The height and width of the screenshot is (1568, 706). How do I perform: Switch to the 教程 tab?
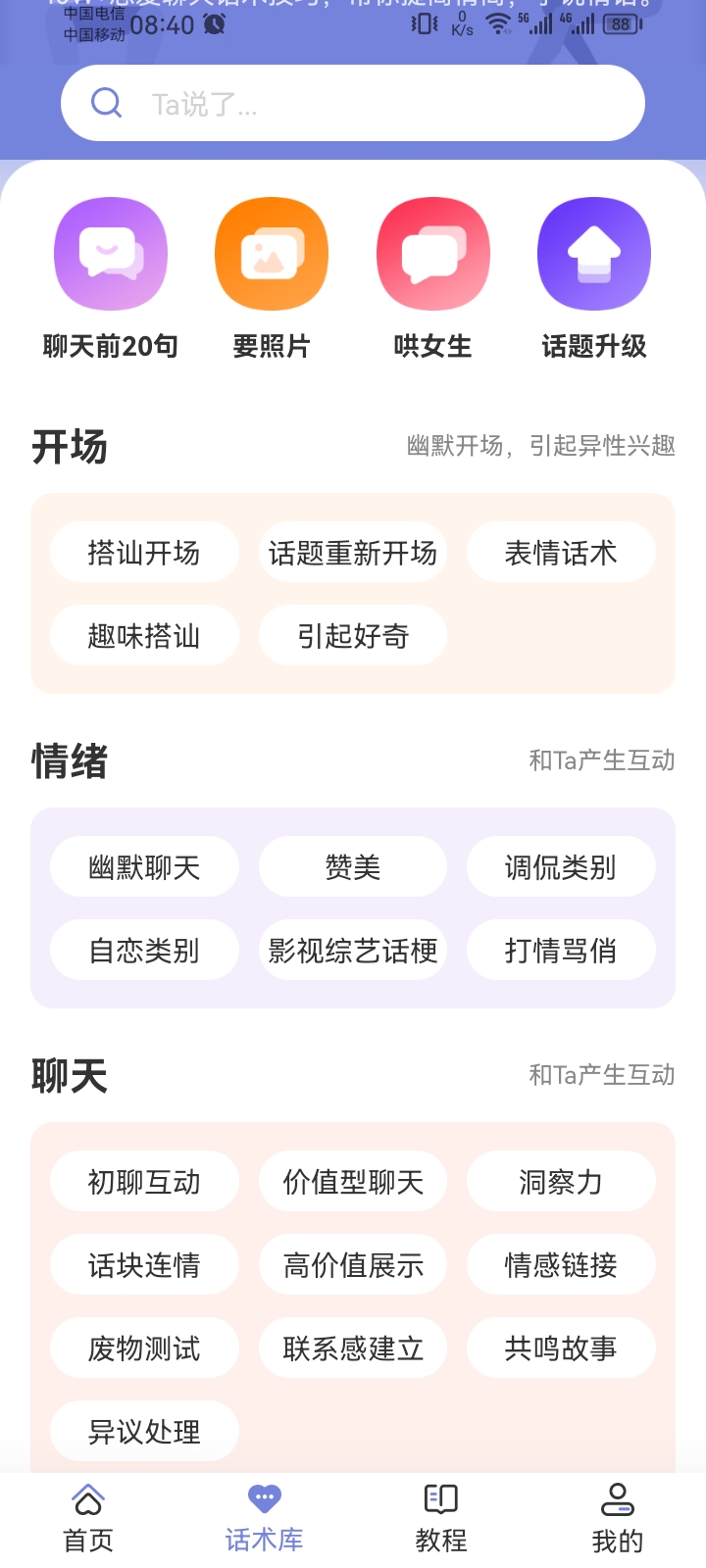[441, 1519]
